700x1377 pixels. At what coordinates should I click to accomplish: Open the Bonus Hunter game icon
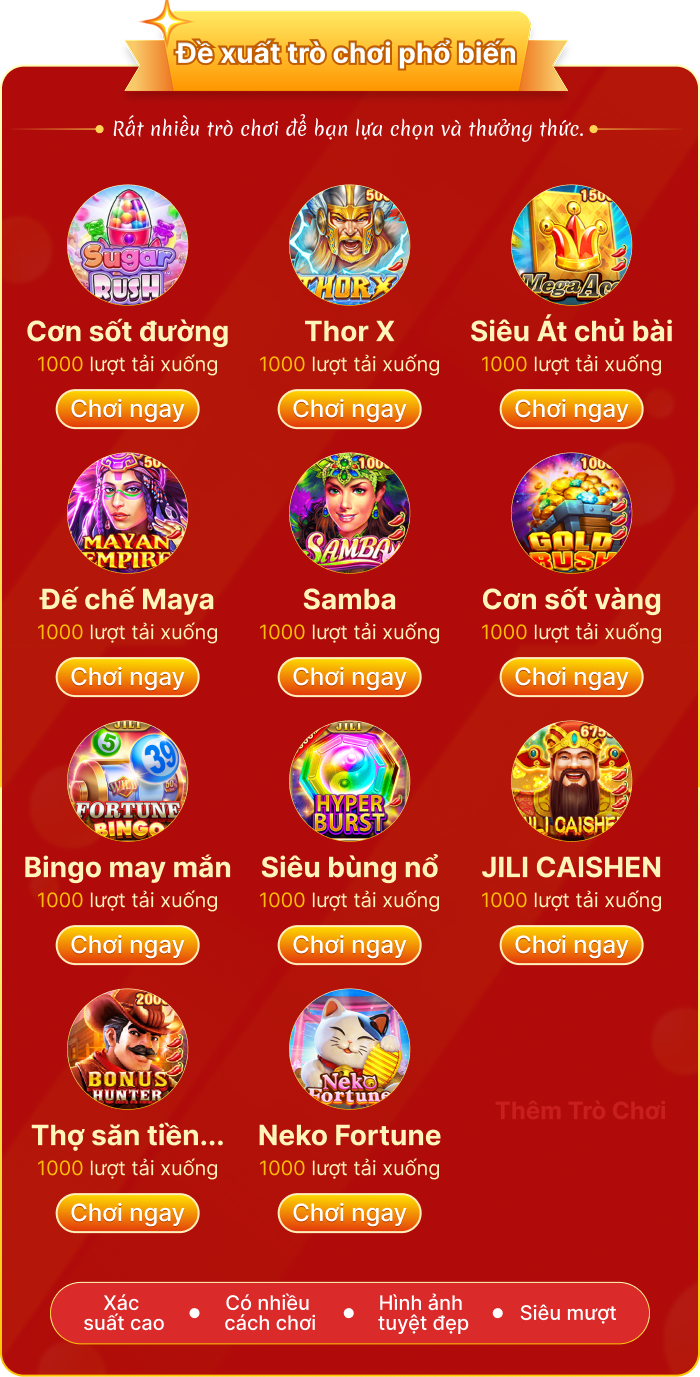[x=127, y=1049]
